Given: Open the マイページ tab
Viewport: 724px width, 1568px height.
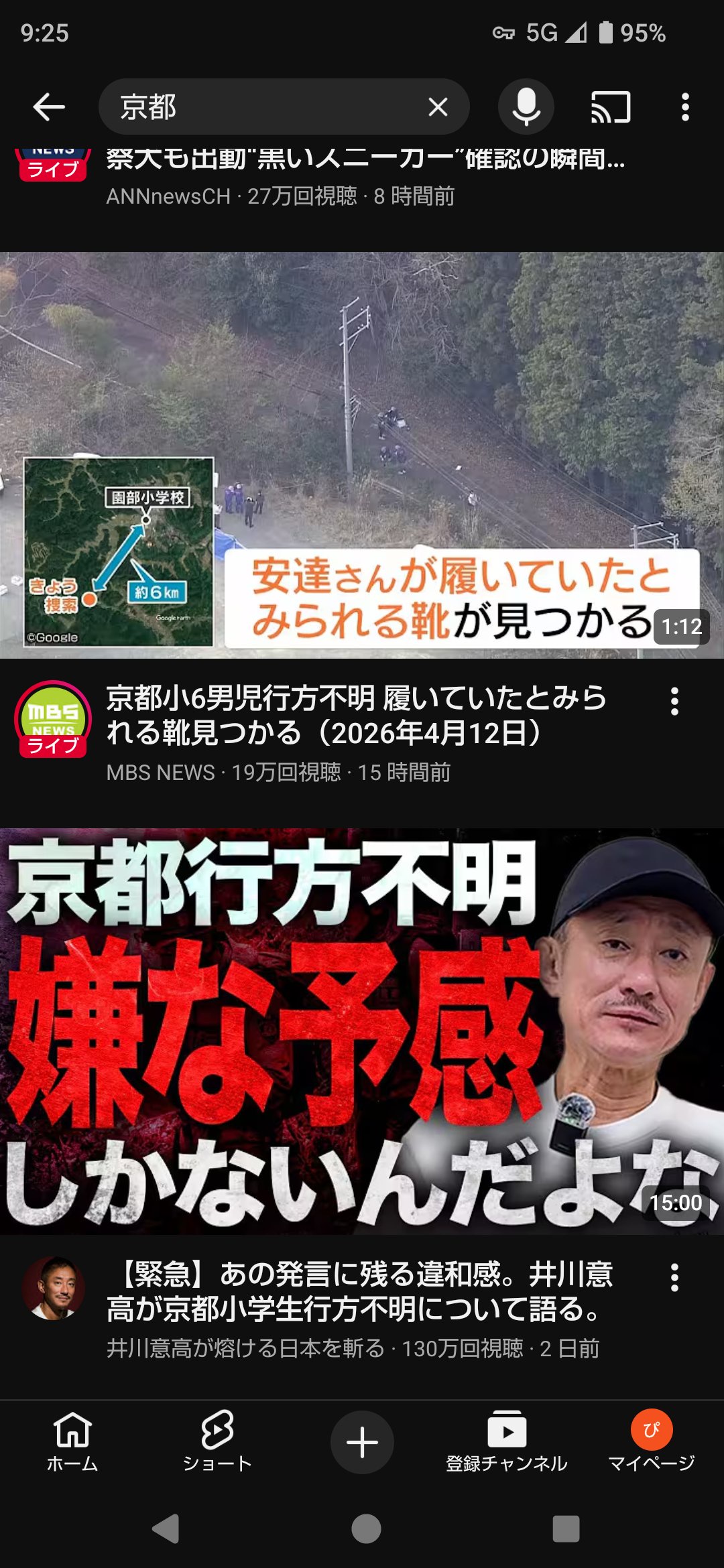Looking at the screenshot, I should pyautogui.click(x=652, y=1442).
